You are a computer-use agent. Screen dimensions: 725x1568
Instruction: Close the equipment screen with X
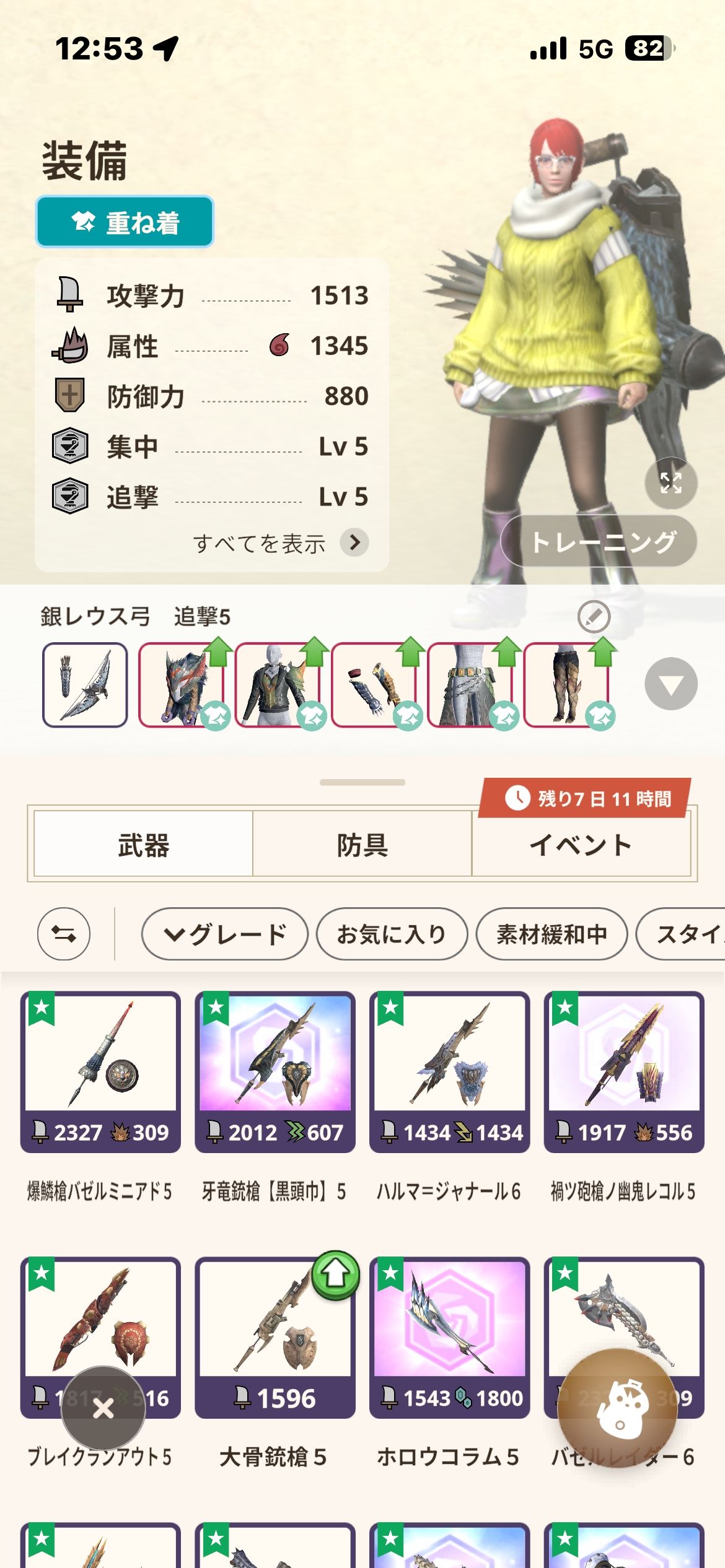[103, 1408]
